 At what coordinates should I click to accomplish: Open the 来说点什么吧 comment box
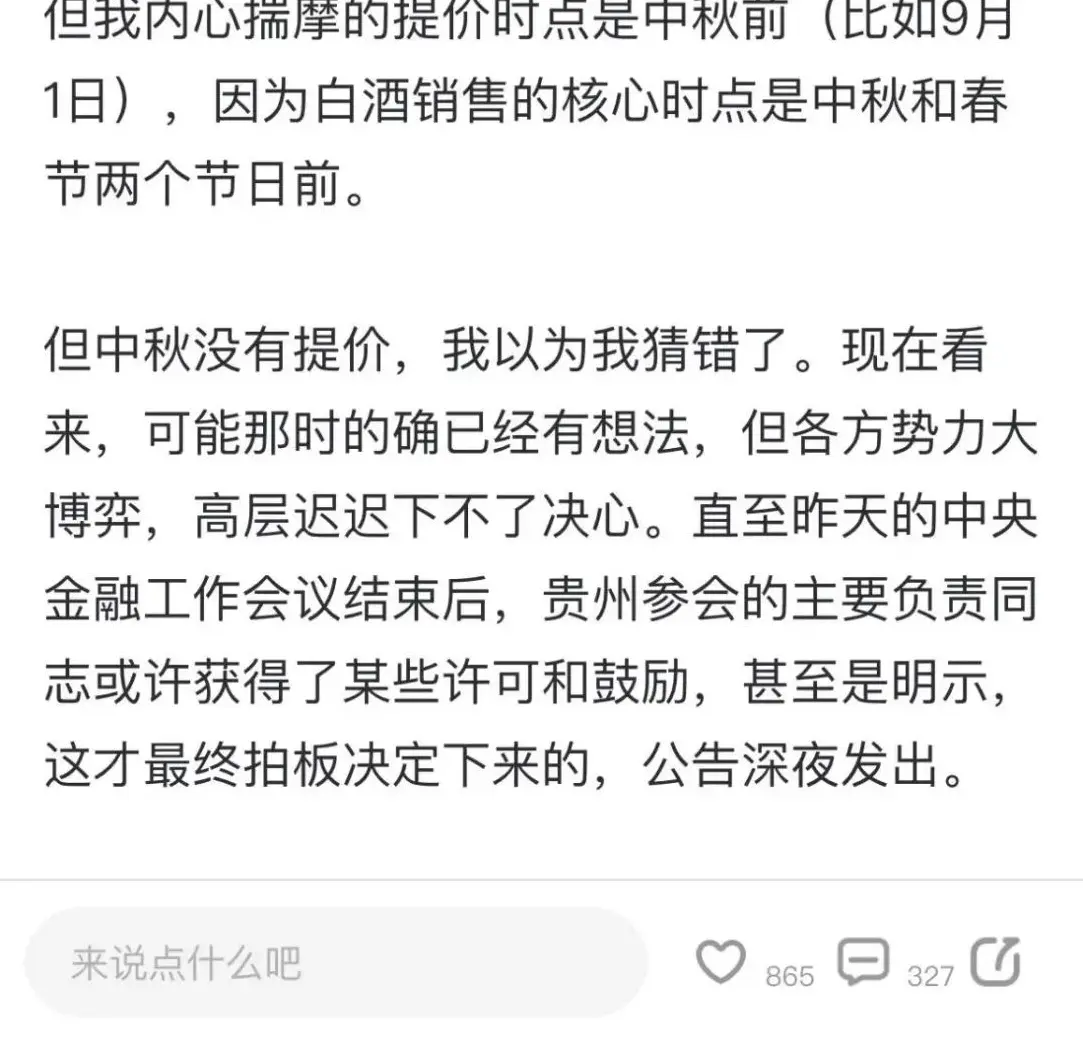[x=336, y=962]
